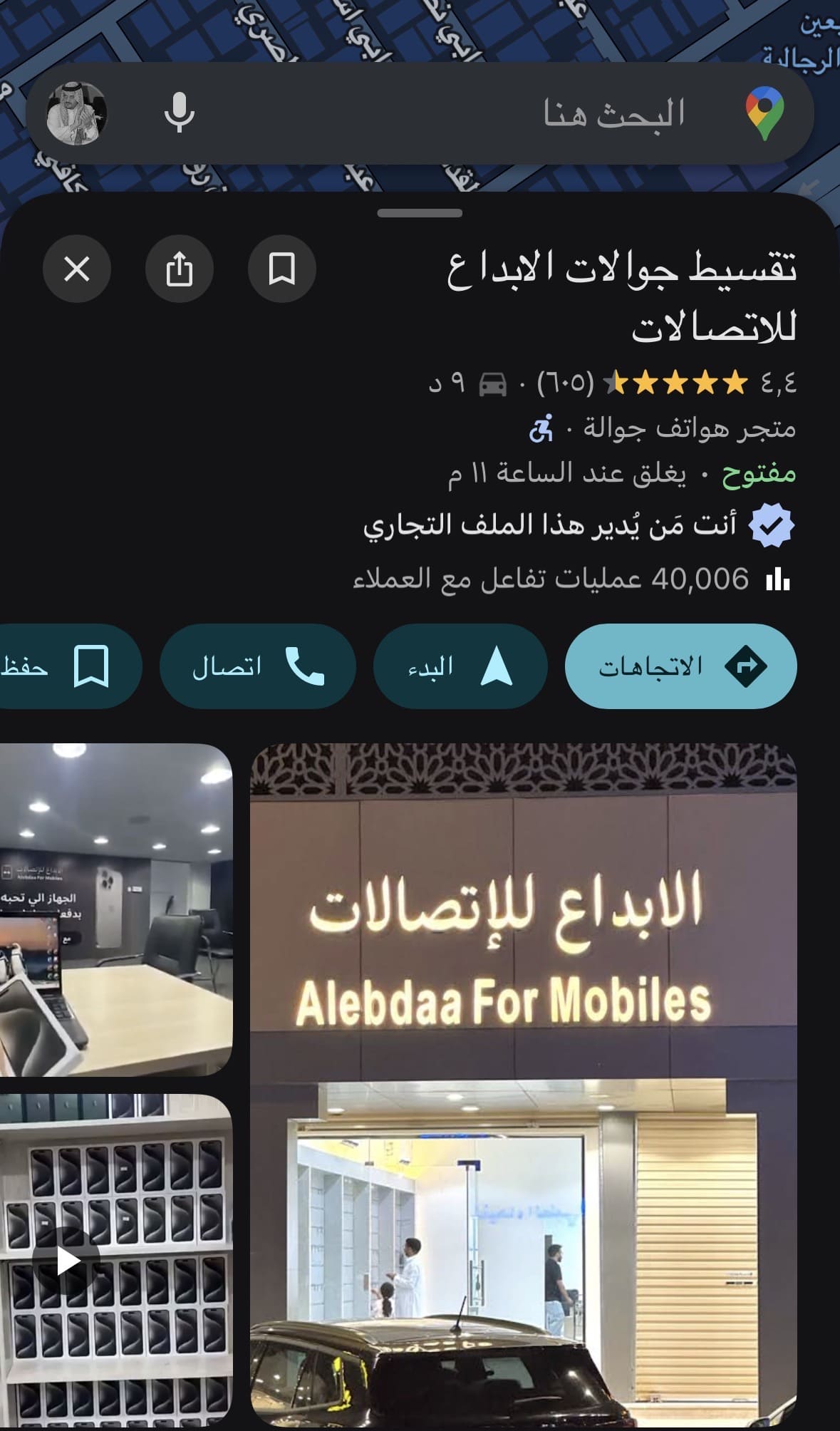840x1431 pixels.
Task: Open the Alebdaa For Mobiles storefront photo
Action: click(523, 1083)
